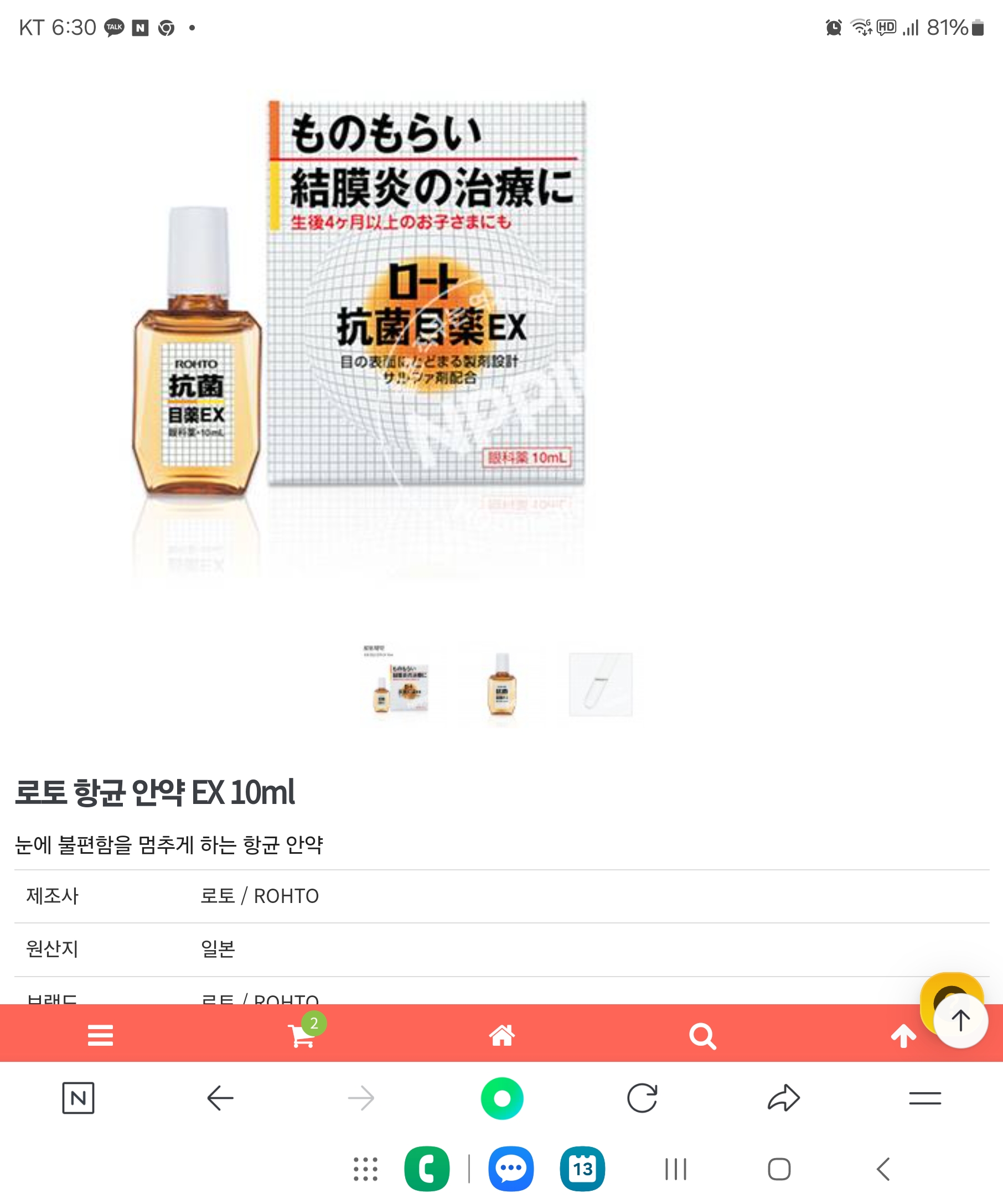Open the app drawer grid in taskbar
This screenshot has height=1204, width=1003.
click(365, 1169)
